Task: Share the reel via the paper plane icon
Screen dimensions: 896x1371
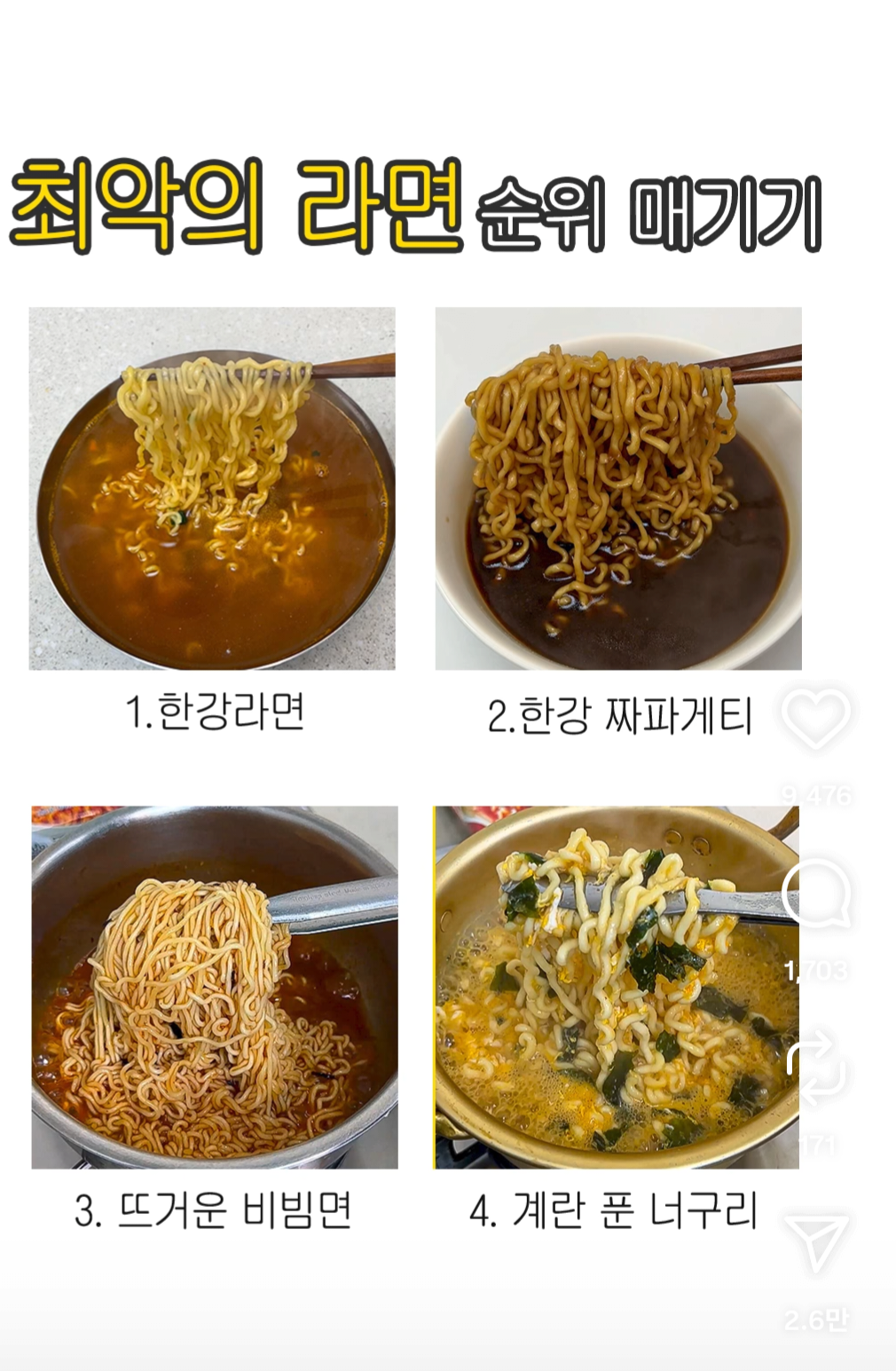Action: click(816, 1244)
